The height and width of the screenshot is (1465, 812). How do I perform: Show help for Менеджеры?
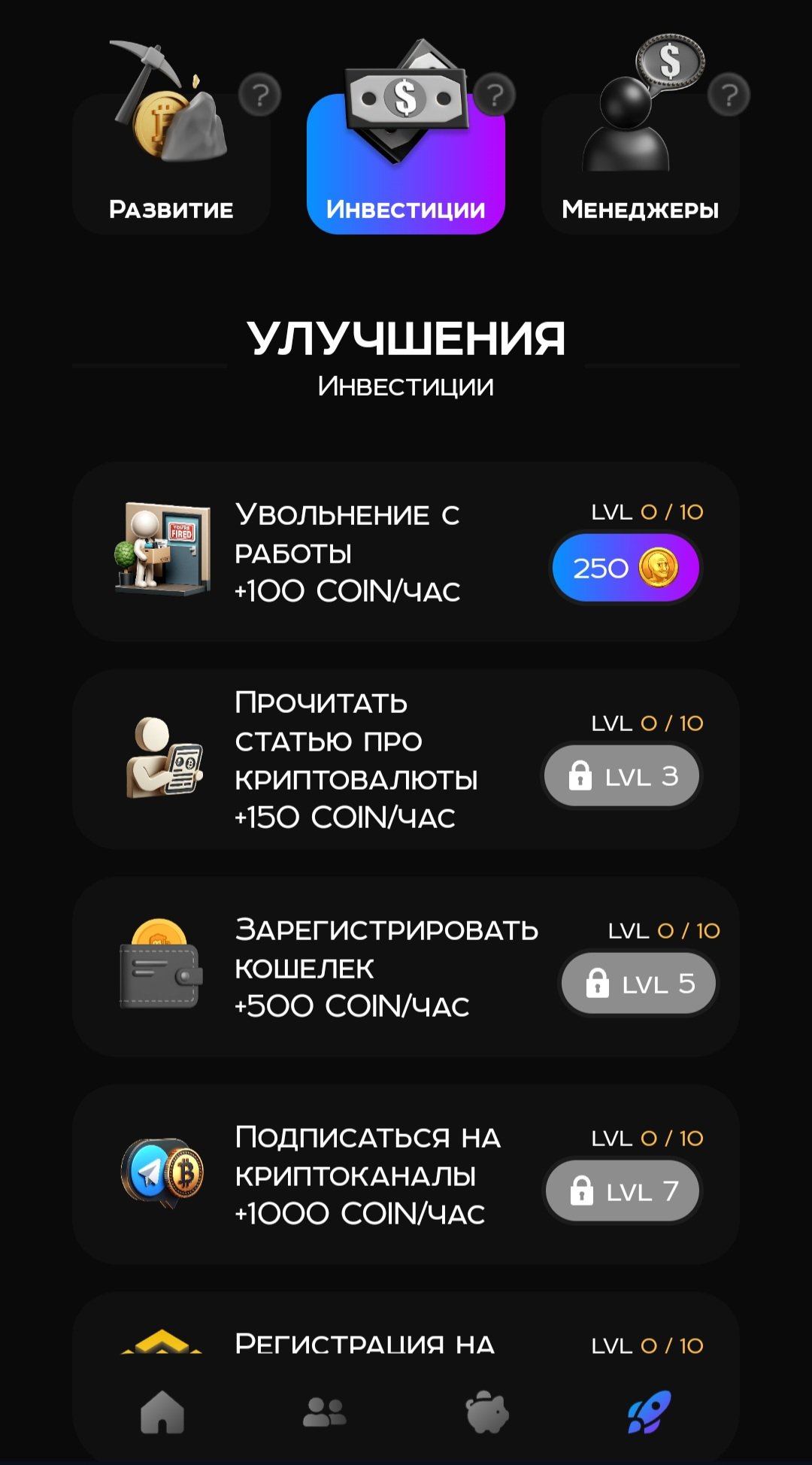[x=729, y=95]
